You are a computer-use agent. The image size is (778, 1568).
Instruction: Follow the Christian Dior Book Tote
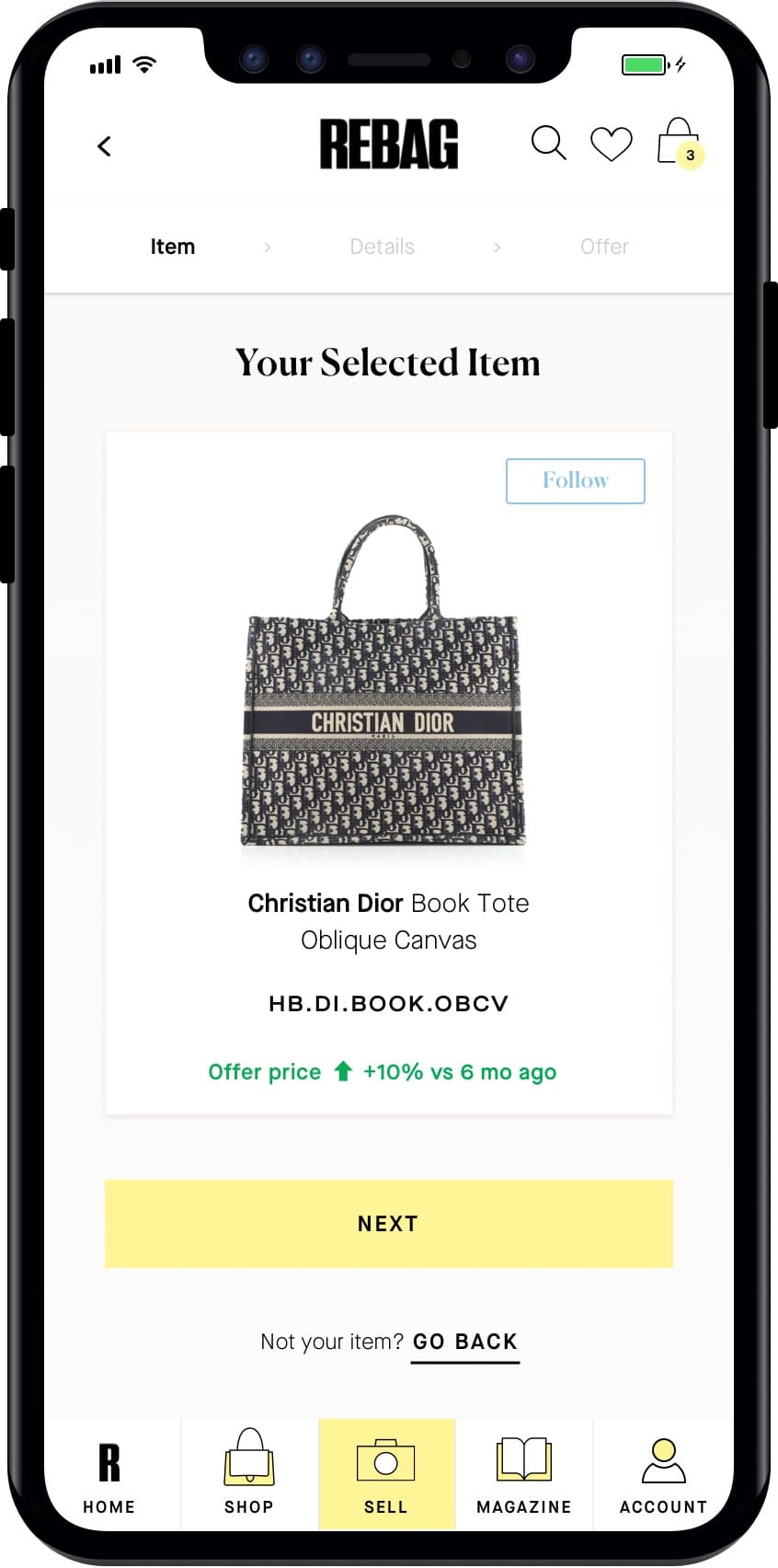pos(575,480)
